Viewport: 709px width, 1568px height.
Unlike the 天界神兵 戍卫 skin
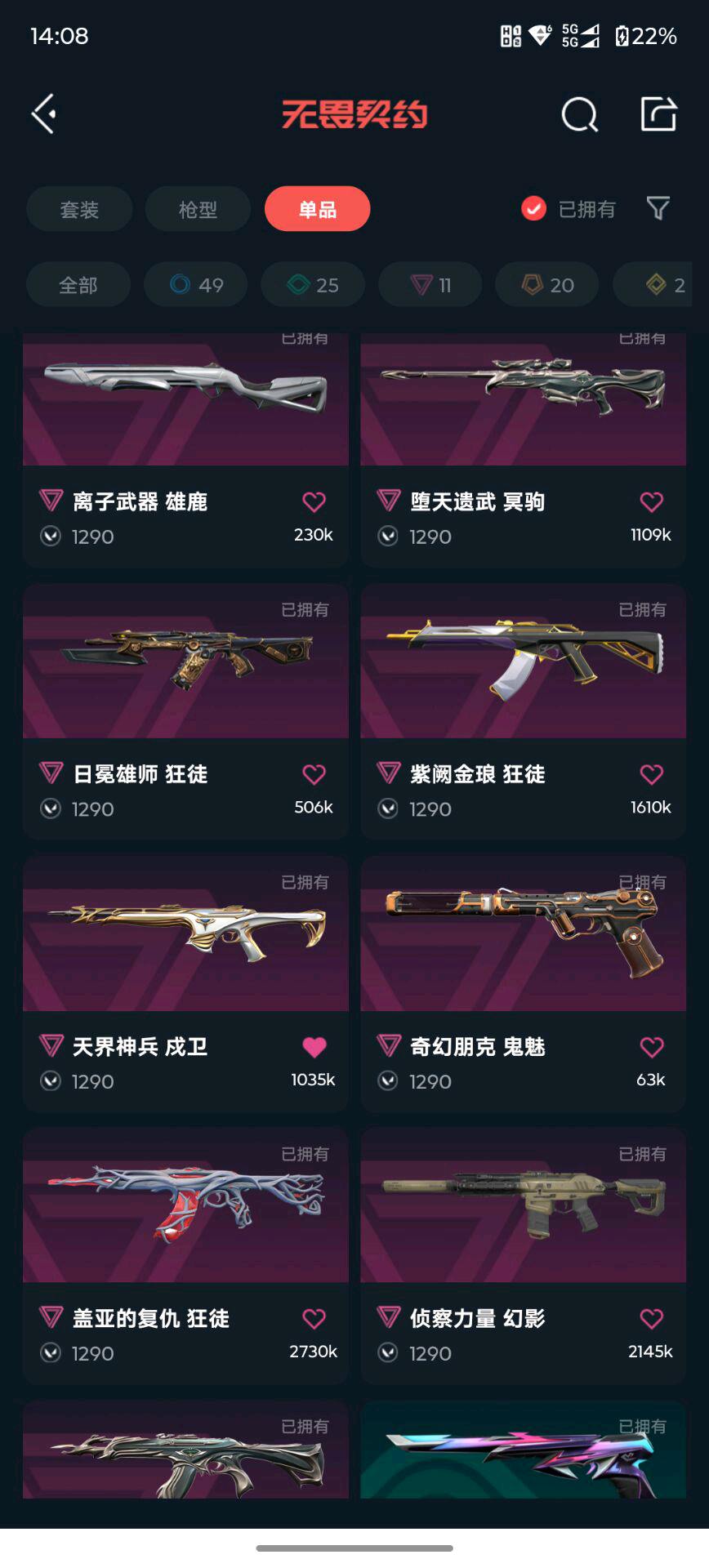pyautogui.click(x=314, y=1046)
